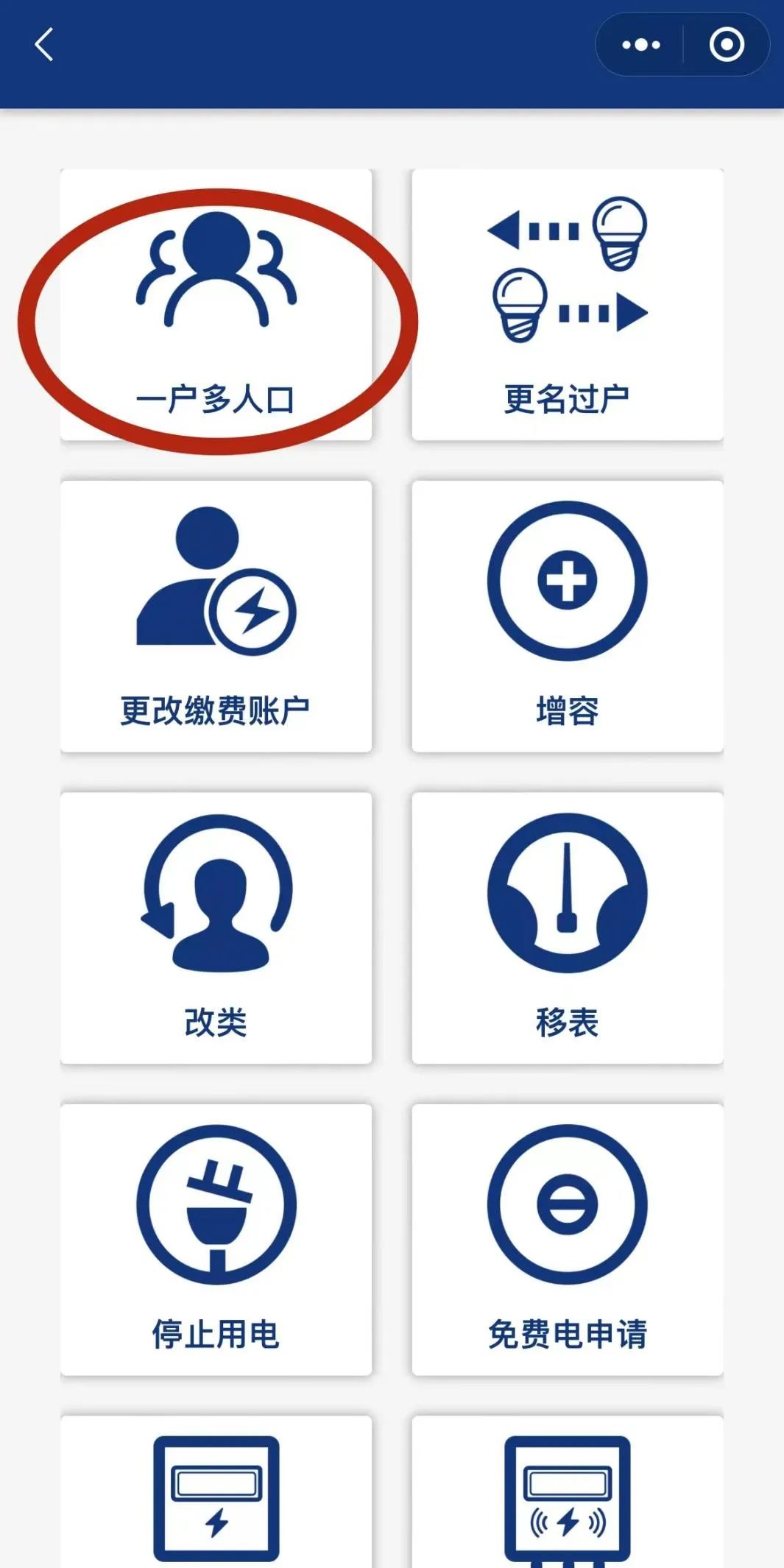The image size is (784, 1568).
Task: Open 免费电申请 application
Action: click(567, 1240)
